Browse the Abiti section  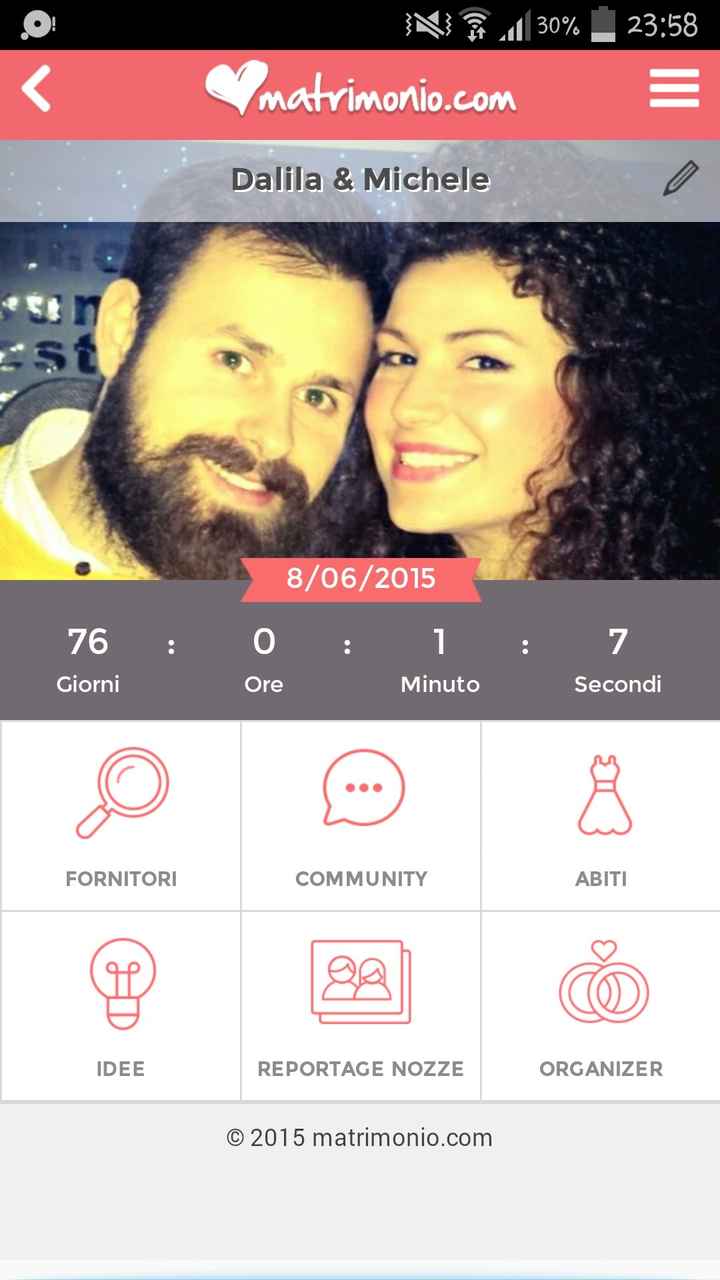pyautogui.click(x=601, y=816)
